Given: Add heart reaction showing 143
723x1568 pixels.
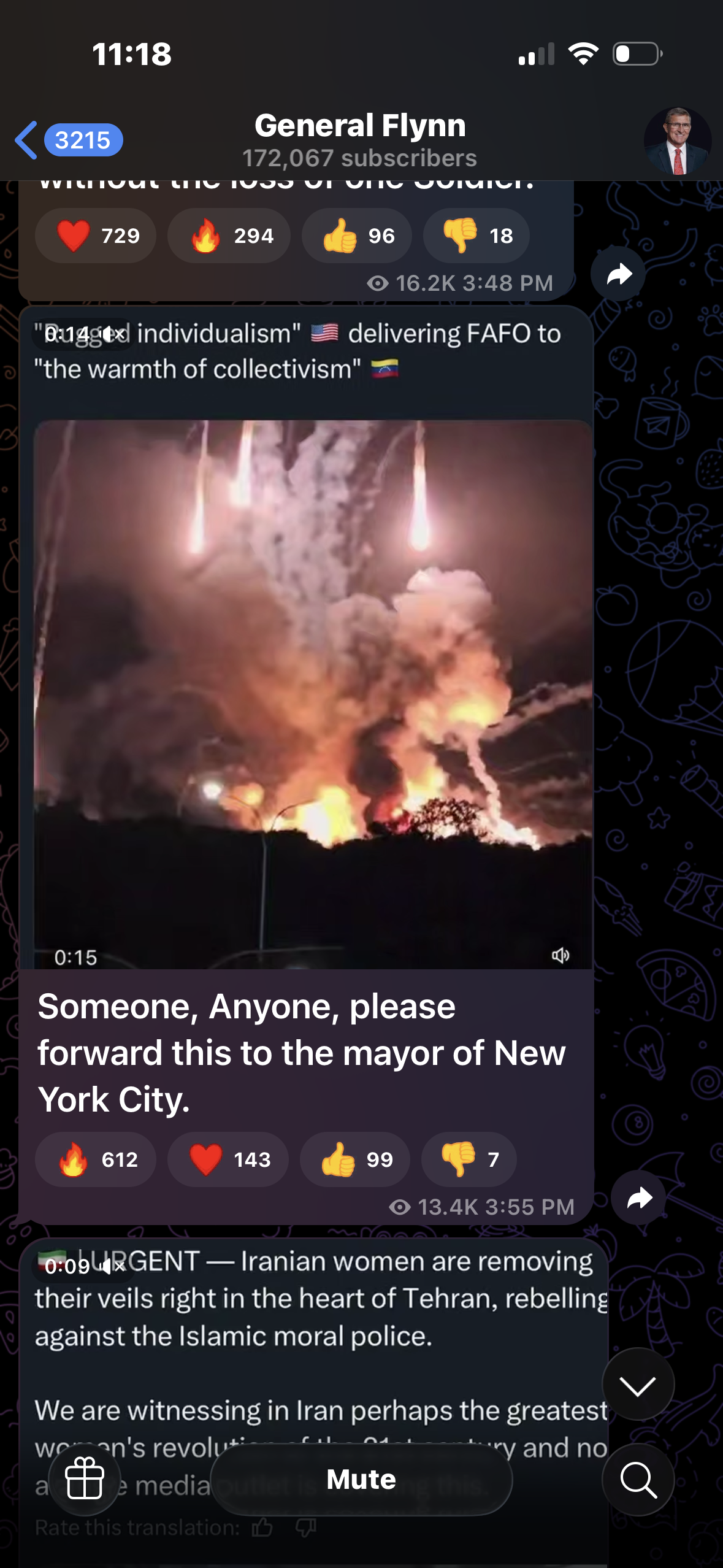Looking at the screenshot, I should click(x=228, y=1159).
